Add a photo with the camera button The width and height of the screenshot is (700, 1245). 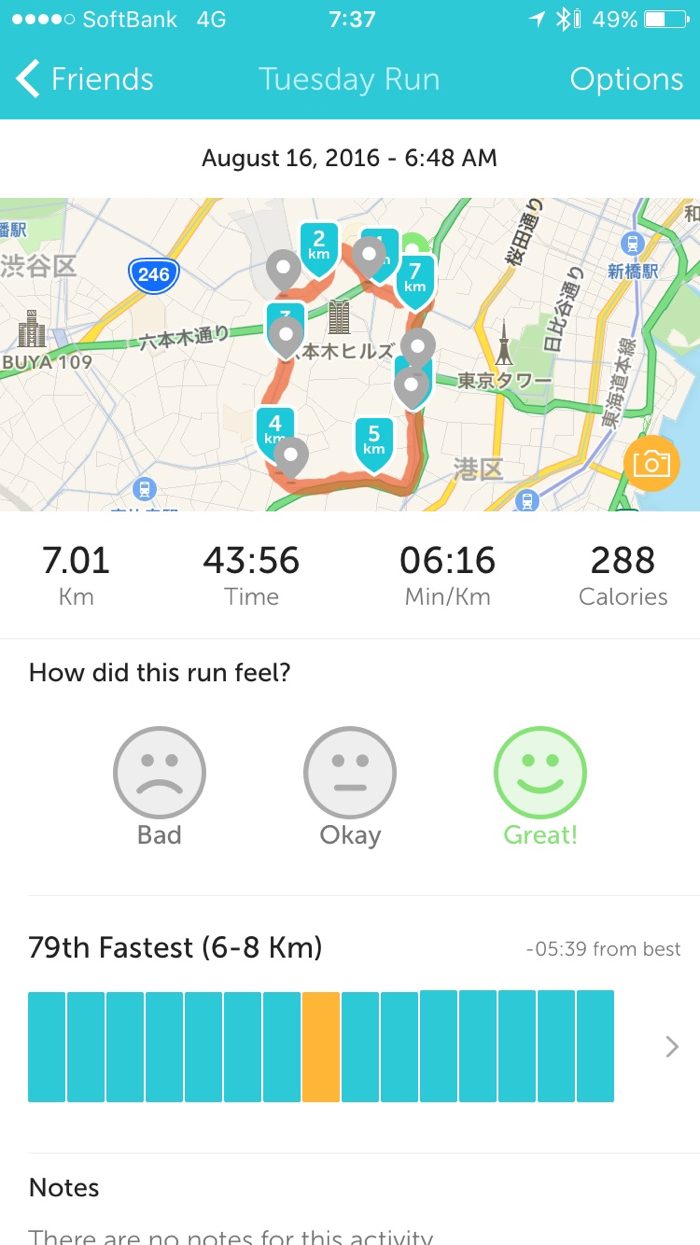[651, 464]
